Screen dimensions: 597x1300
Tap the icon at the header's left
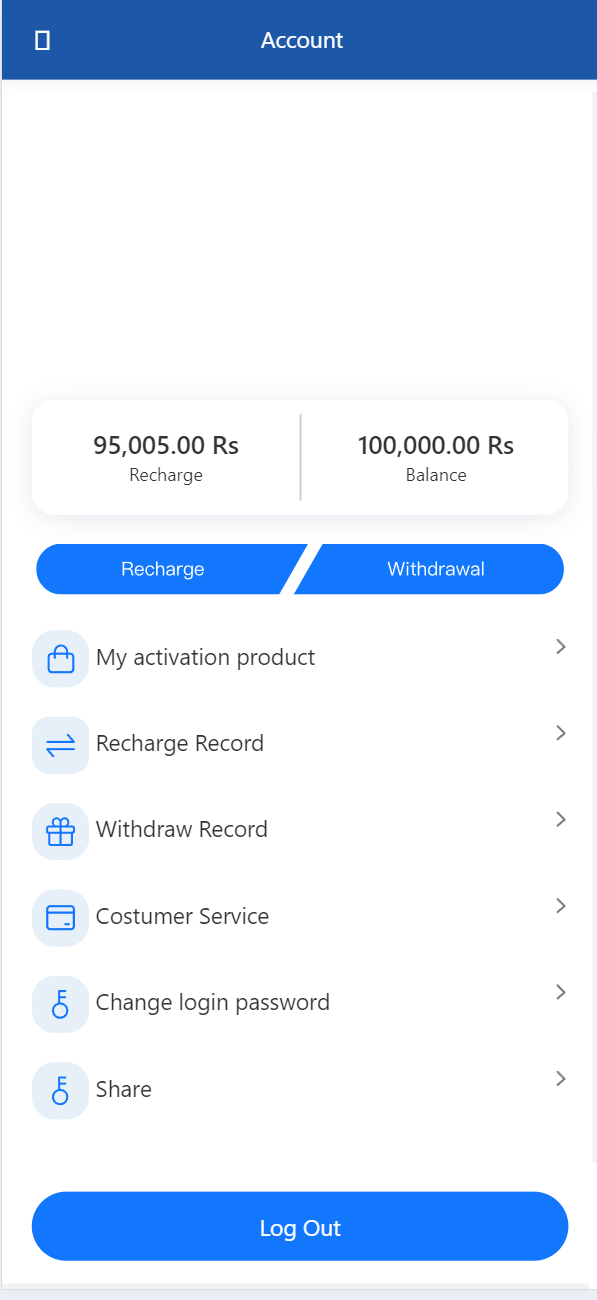coord(42,40)
